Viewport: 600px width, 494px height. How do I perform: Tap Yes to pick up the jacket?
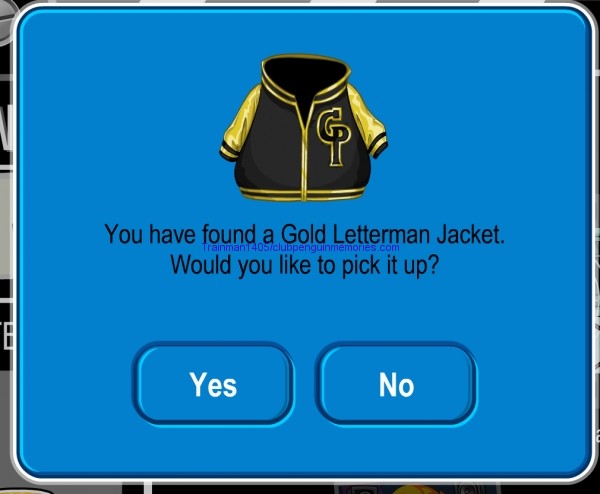click(213, 385)
